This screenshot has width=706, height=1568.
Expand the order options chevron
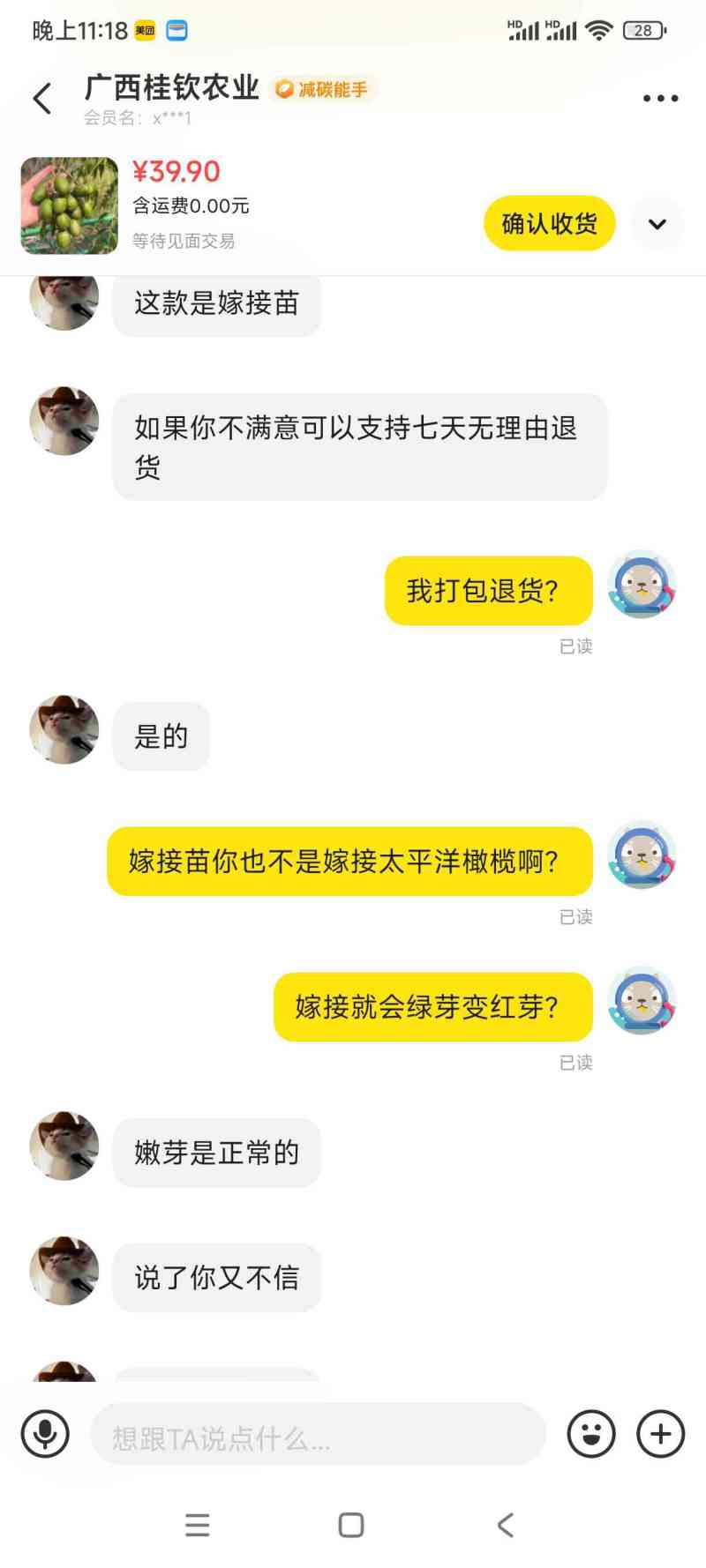(x=657, y=224)
